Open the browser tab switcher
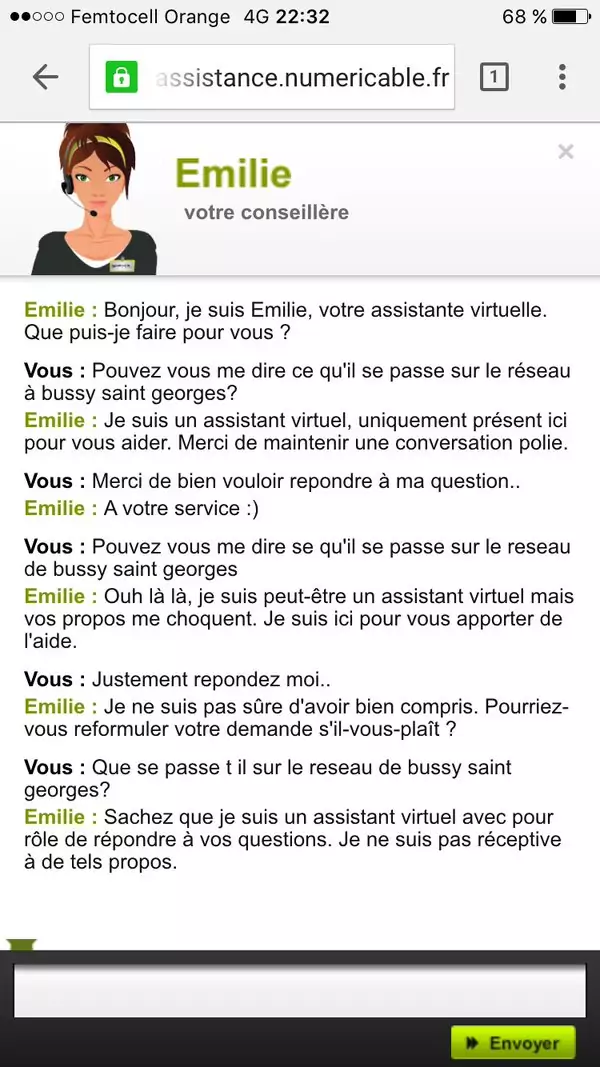This screenshot has width=600, height=1067. pos(494,77)
